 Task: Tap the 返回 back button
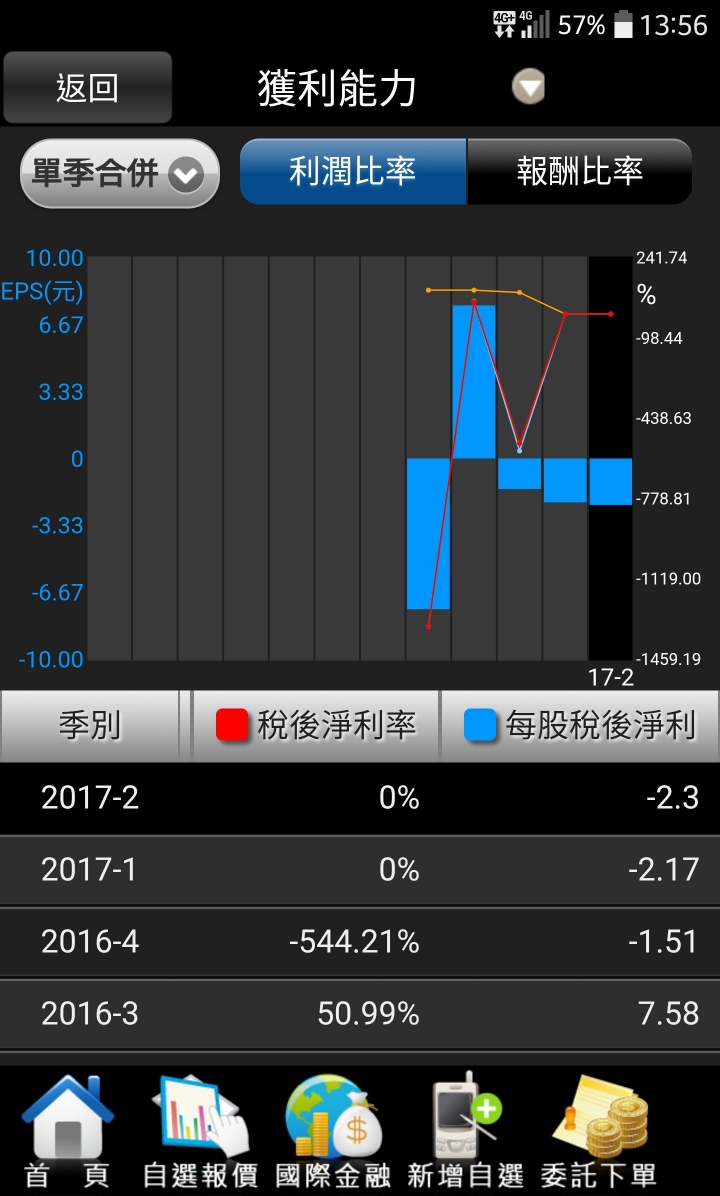(x=87, y=88)
